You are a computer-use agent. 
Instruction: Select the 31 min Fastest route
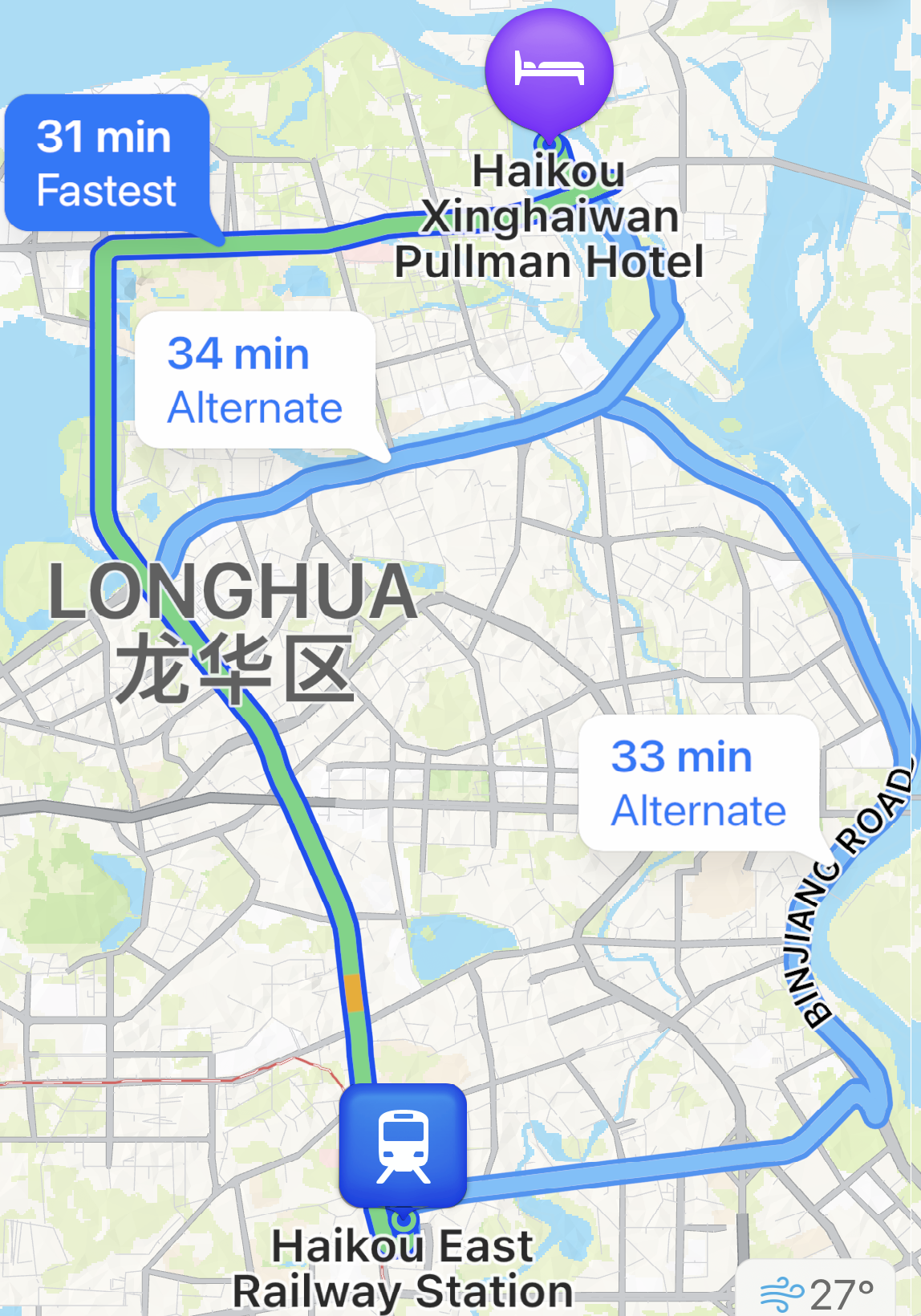click(107, 164)
